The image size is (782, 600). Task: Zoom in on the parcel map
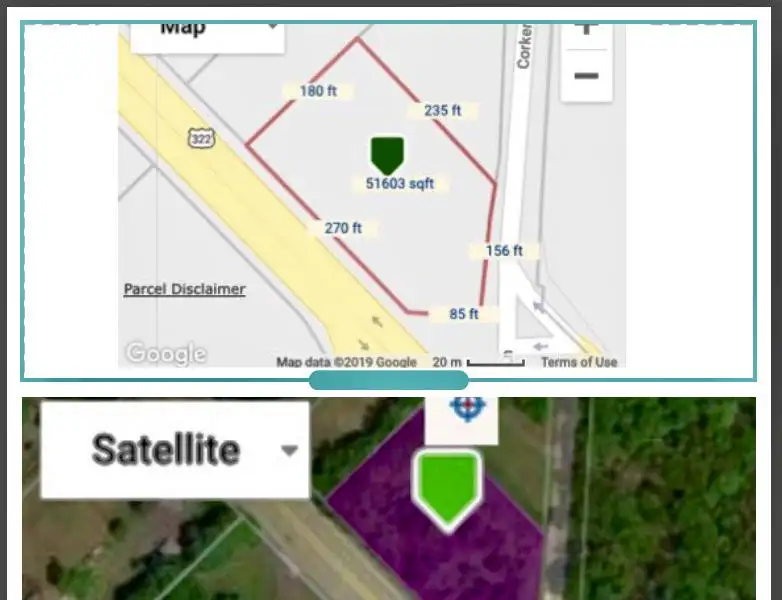(586, 30)
